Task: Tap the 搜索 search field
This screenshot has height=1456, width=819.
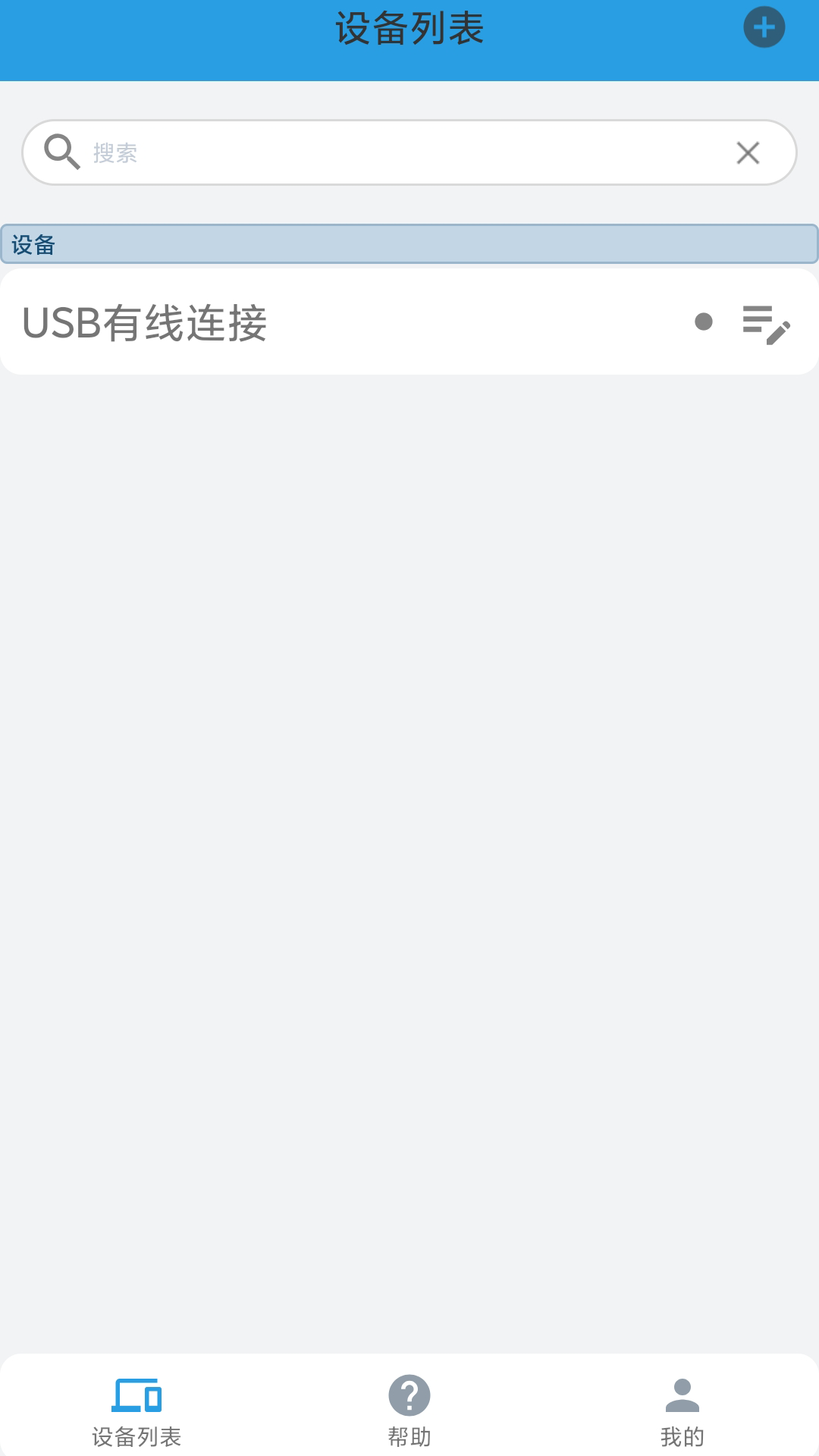Action: tap(394, 152)
